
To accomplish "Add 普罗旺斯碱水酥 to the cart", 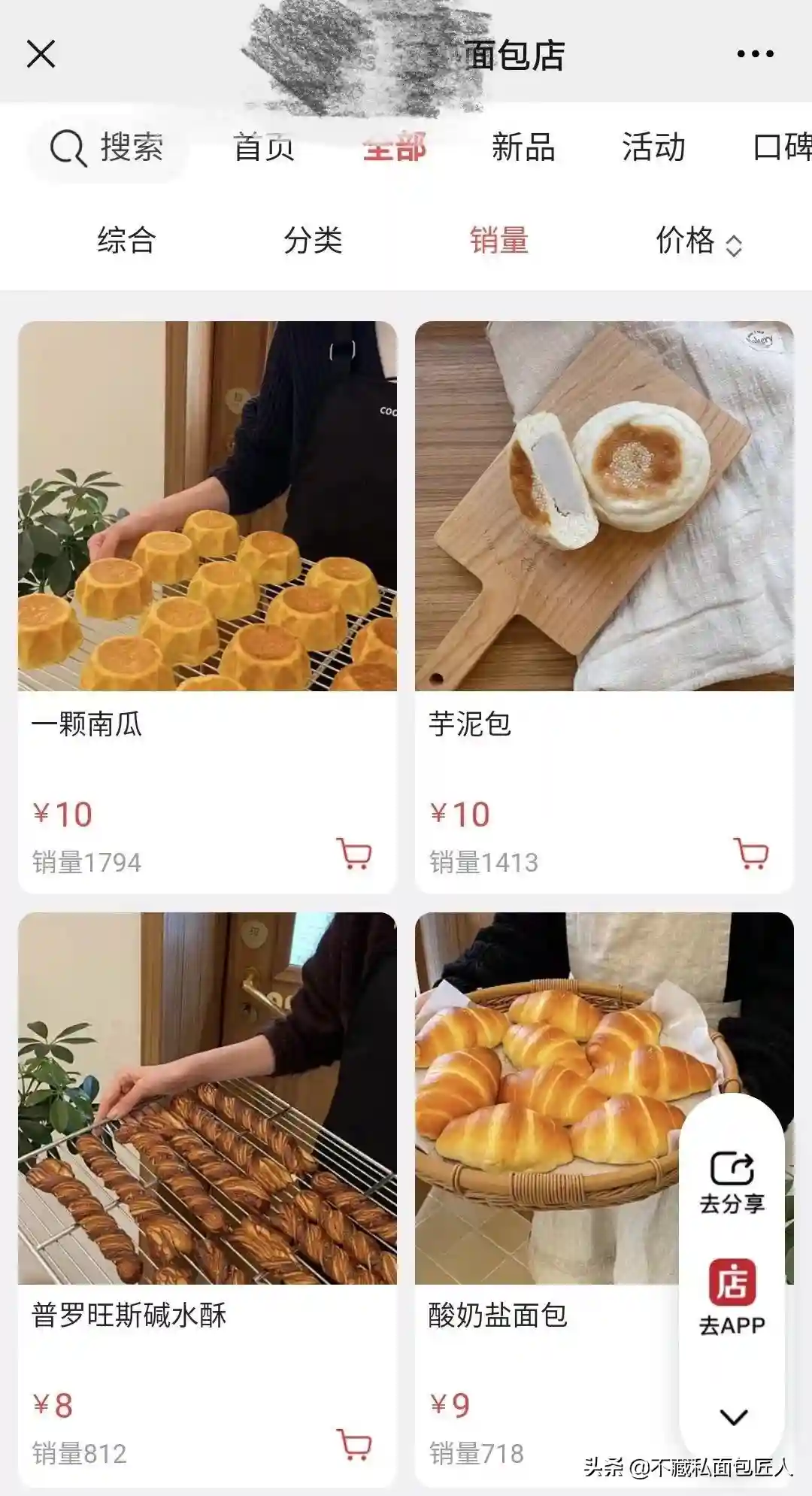I will tap(354, 1445).
